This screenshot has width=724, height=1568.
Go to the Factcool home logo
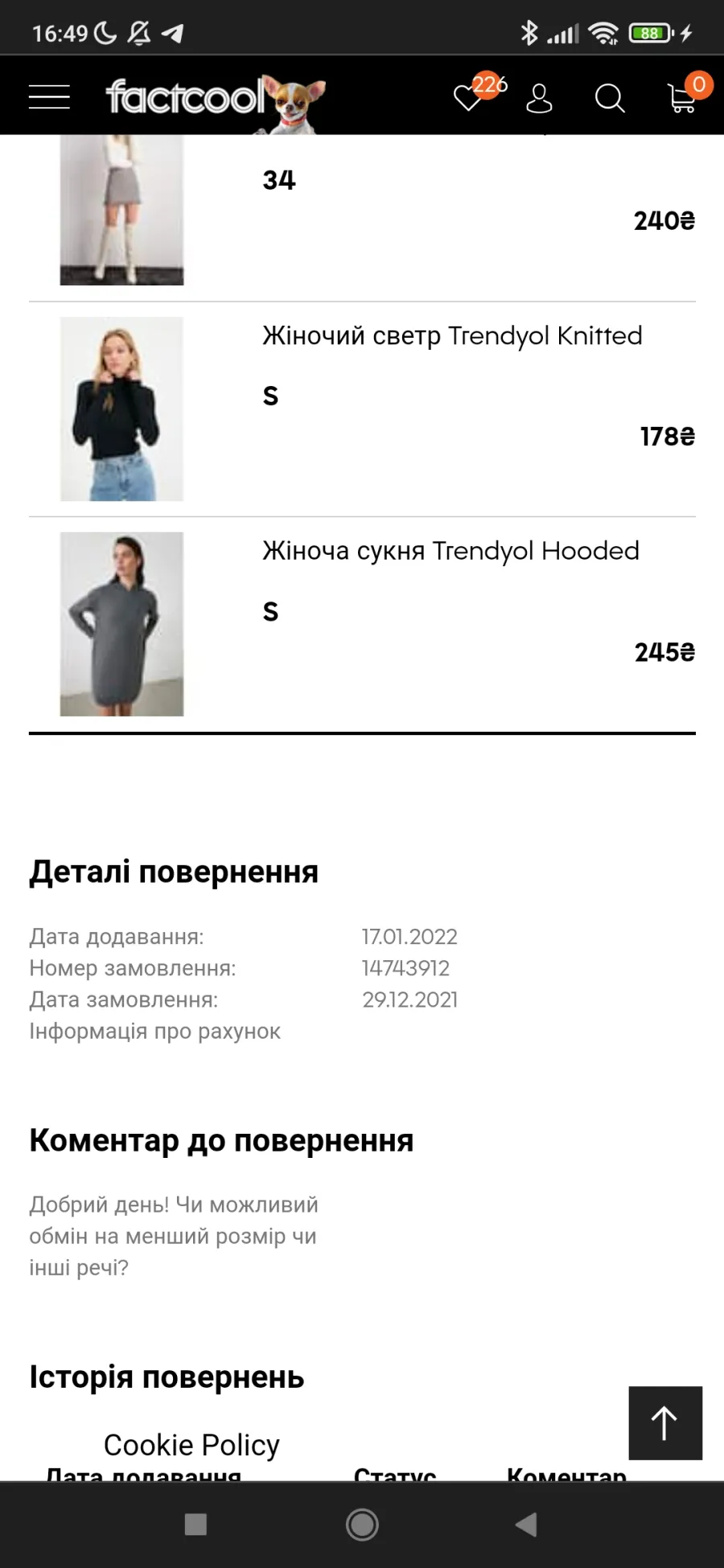coord(216,101)
